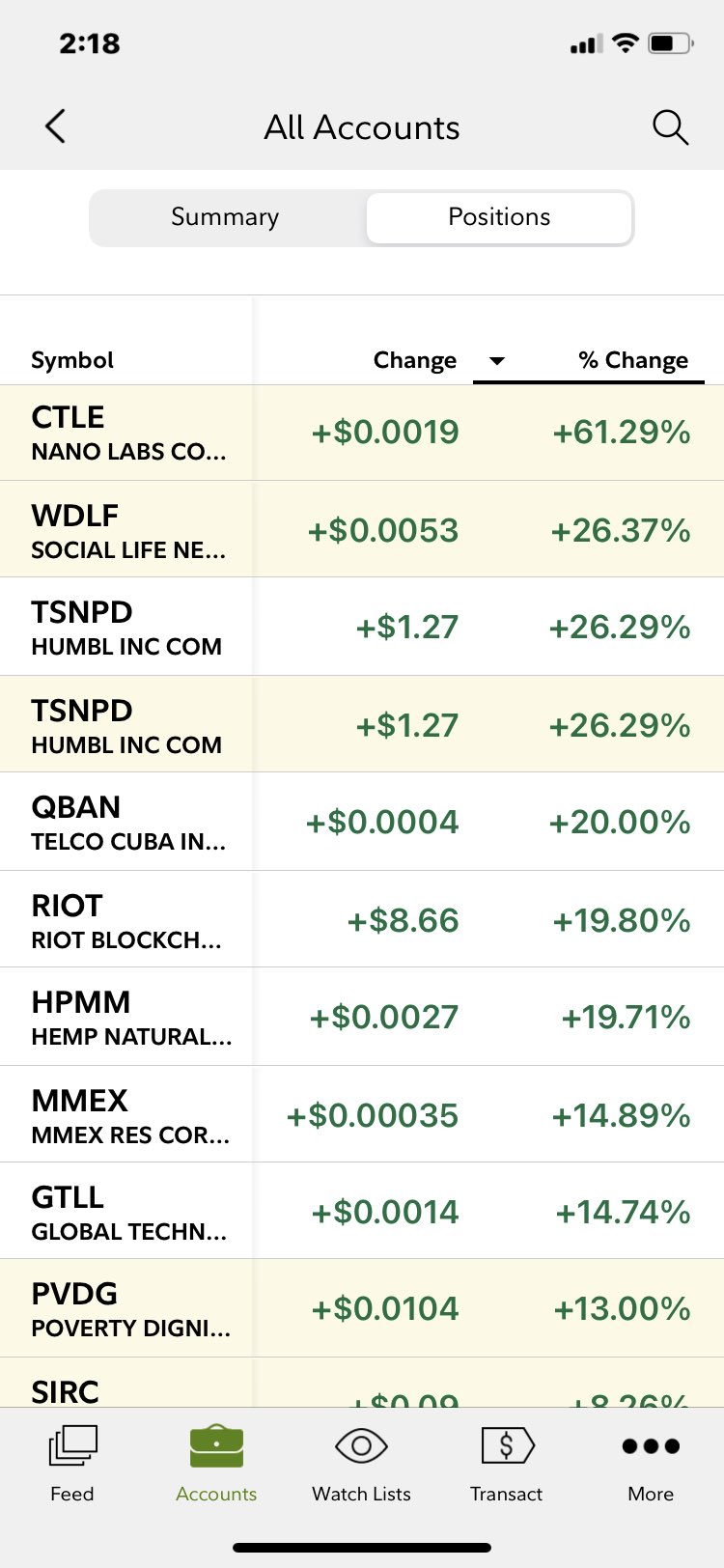Open the More menu tab
724x1568 pixels.
pyautogui.click(x=651, y=1464)
